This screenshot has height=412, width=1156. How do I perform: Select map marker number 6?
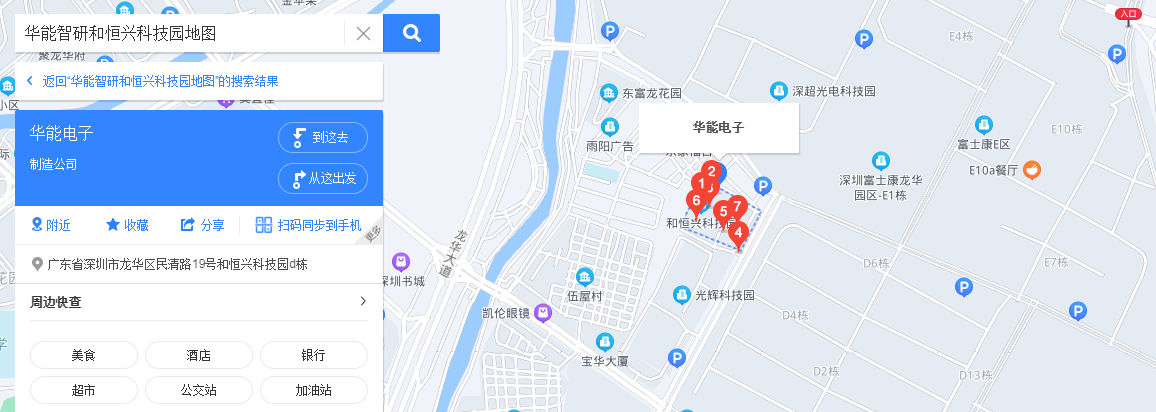point(695,201)
